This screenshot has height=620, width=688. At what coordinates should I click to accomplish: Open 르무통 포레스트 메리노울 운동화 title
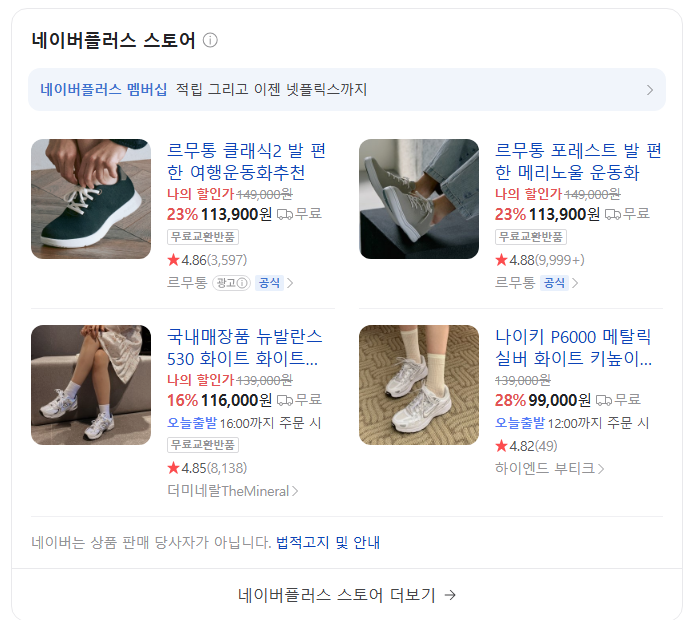coord(578,162)
